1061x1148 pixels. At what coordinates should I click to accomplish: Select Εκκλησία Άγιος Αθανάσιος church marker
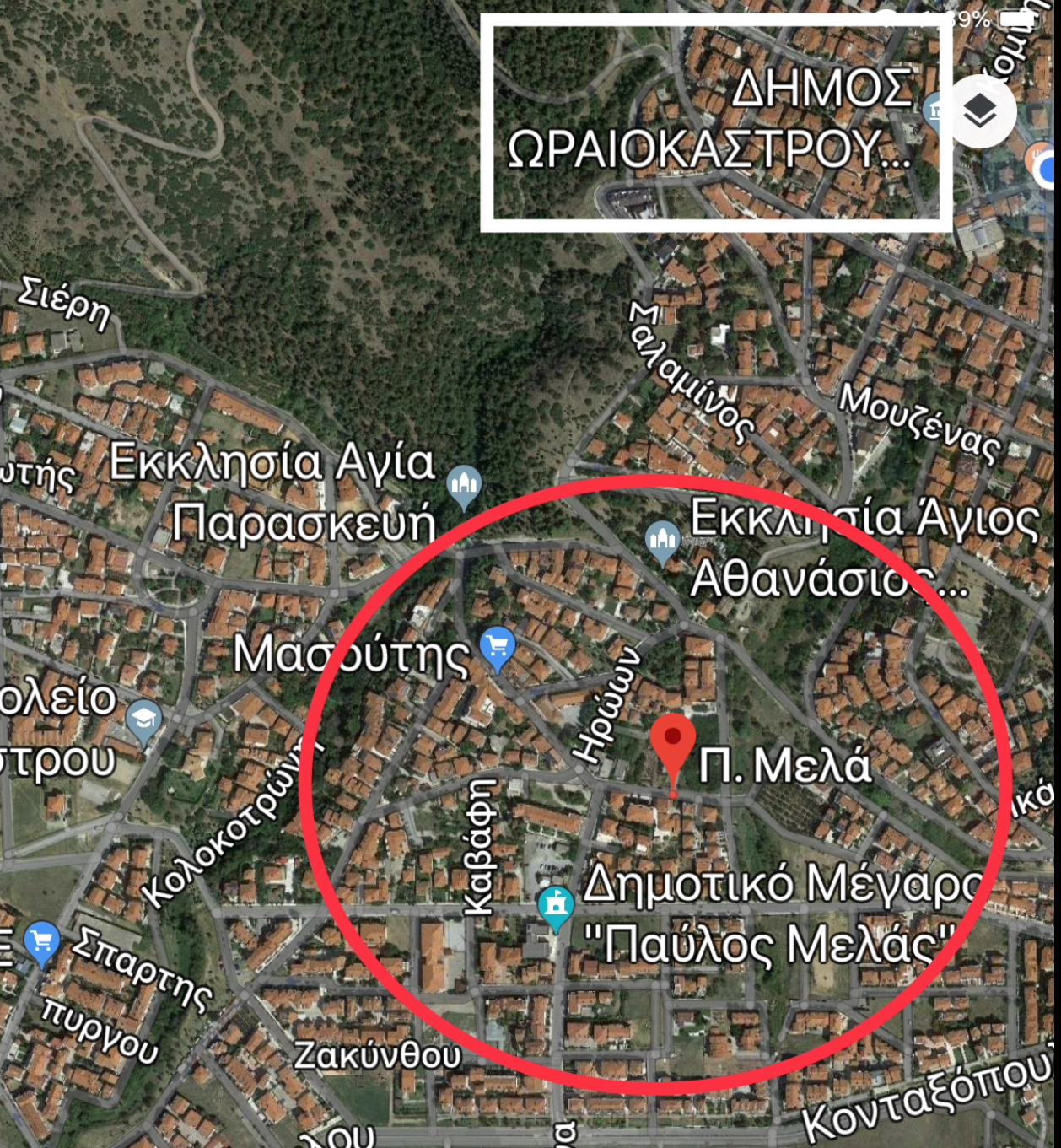coord(662,541)
